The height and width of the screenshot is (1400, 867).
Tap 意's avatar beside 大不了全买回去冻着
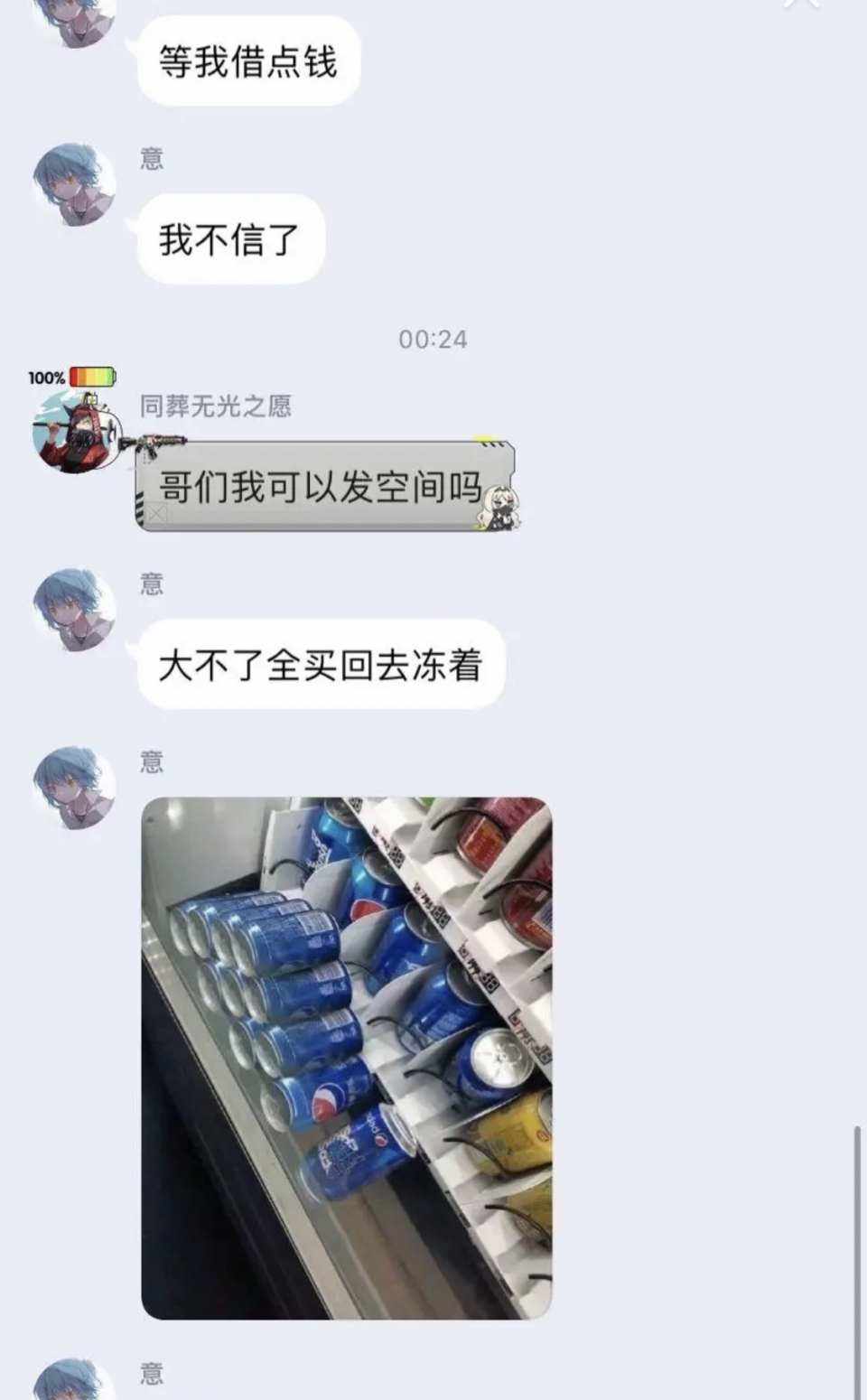74,610
